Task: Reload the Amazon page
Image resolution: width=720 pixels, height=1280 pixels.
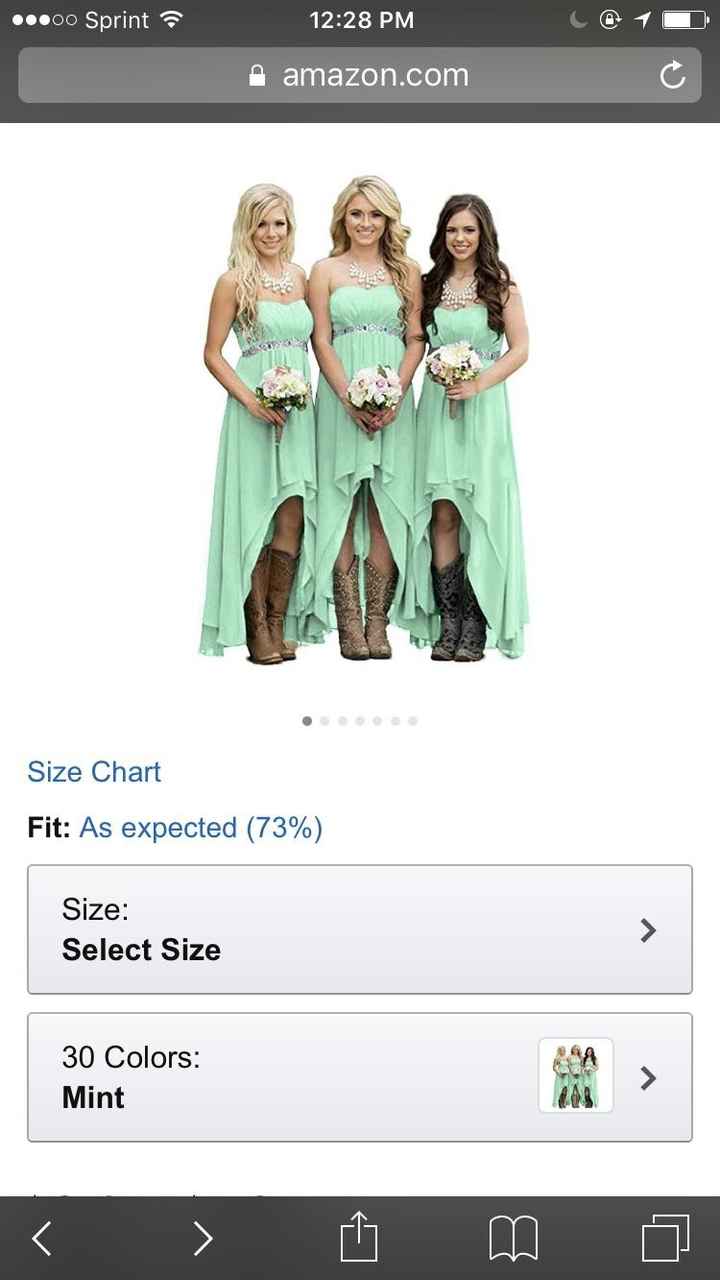Action: [x=671, y=74]
